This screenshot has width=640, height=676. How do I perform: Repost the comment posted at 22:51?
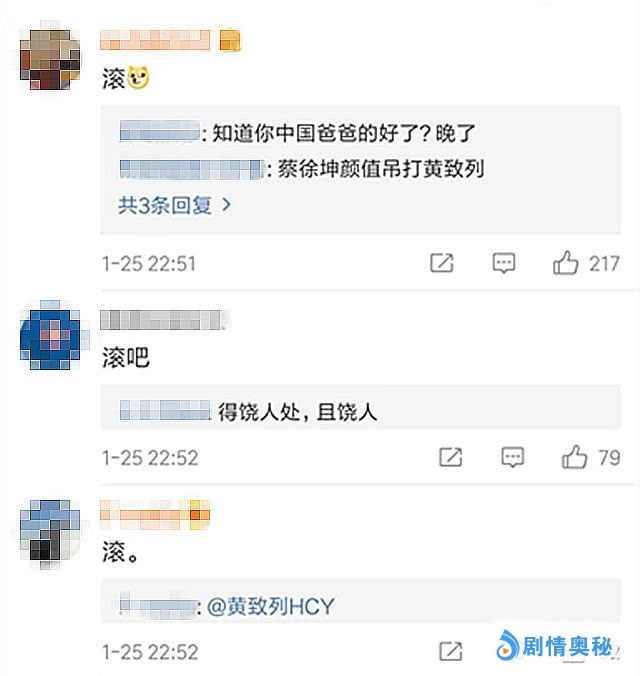[x=442, y=264]
